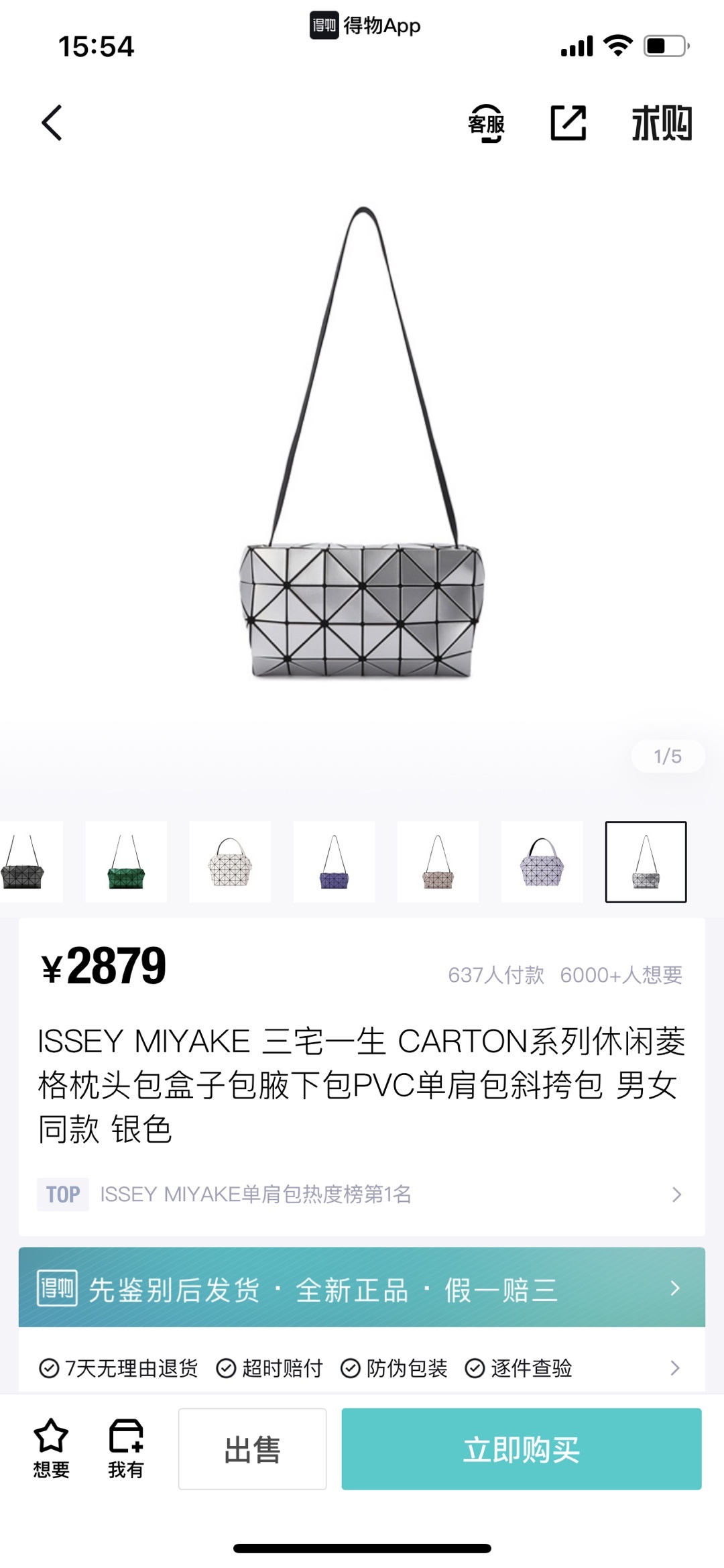Select the black bag color thumbnail
Screen dimensions: 724x1568
pyautogui.click(x=27, y=862)
